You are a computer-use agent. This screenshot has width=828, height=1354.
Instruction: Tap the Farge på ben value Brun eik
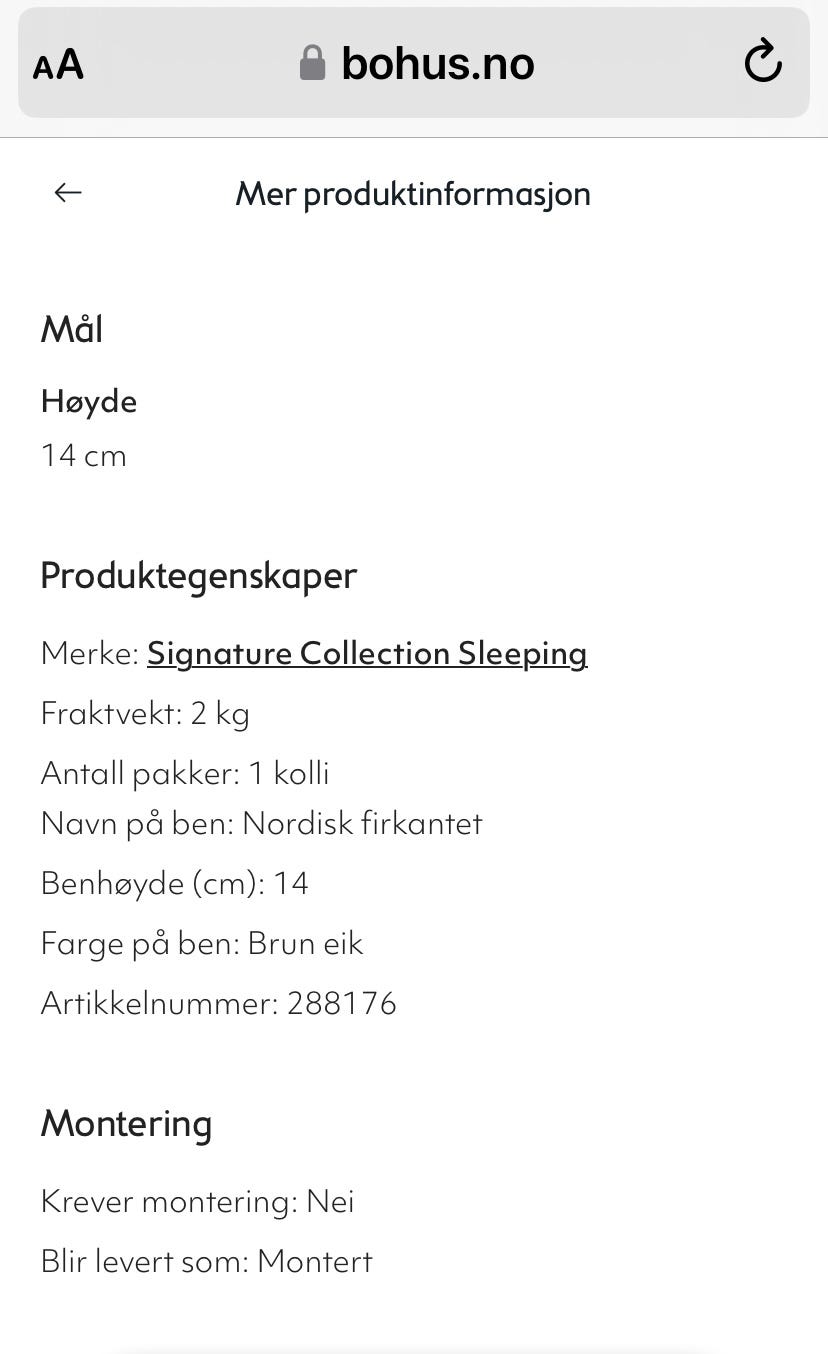click(202, 943)
